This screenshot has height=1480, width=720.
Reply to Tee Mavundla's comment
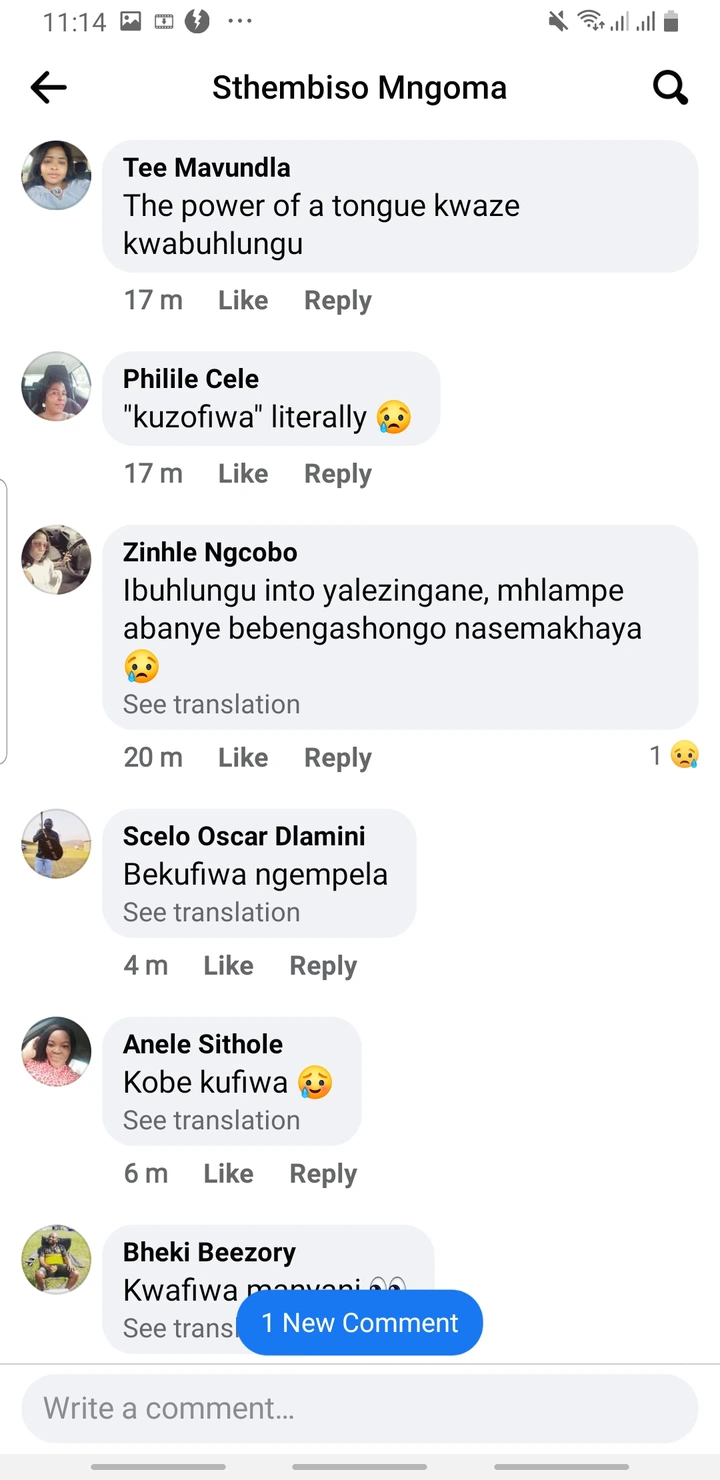[338, 300]
